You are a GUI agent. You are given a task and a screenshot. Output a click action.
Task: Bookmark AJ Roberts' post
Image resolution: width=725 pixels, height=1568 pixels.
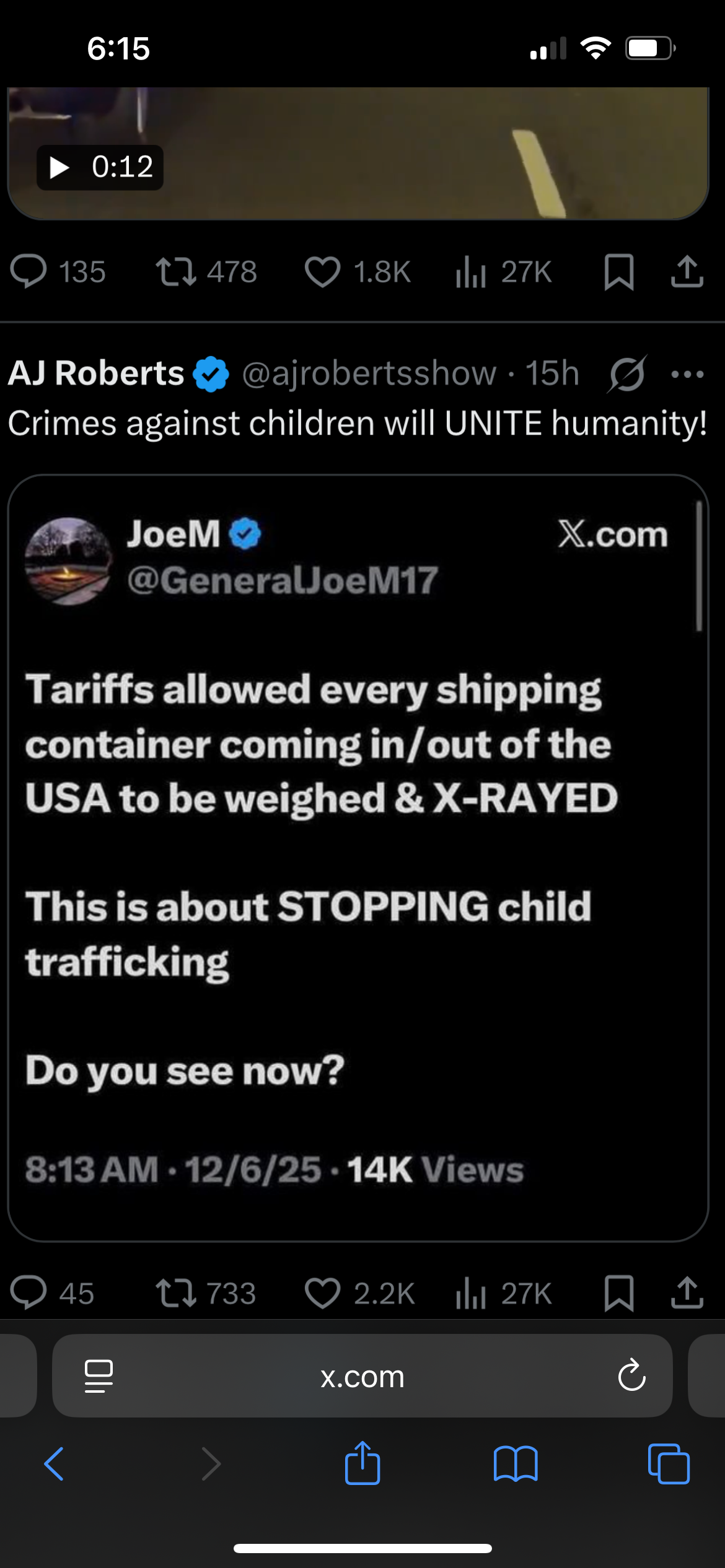618,1294
